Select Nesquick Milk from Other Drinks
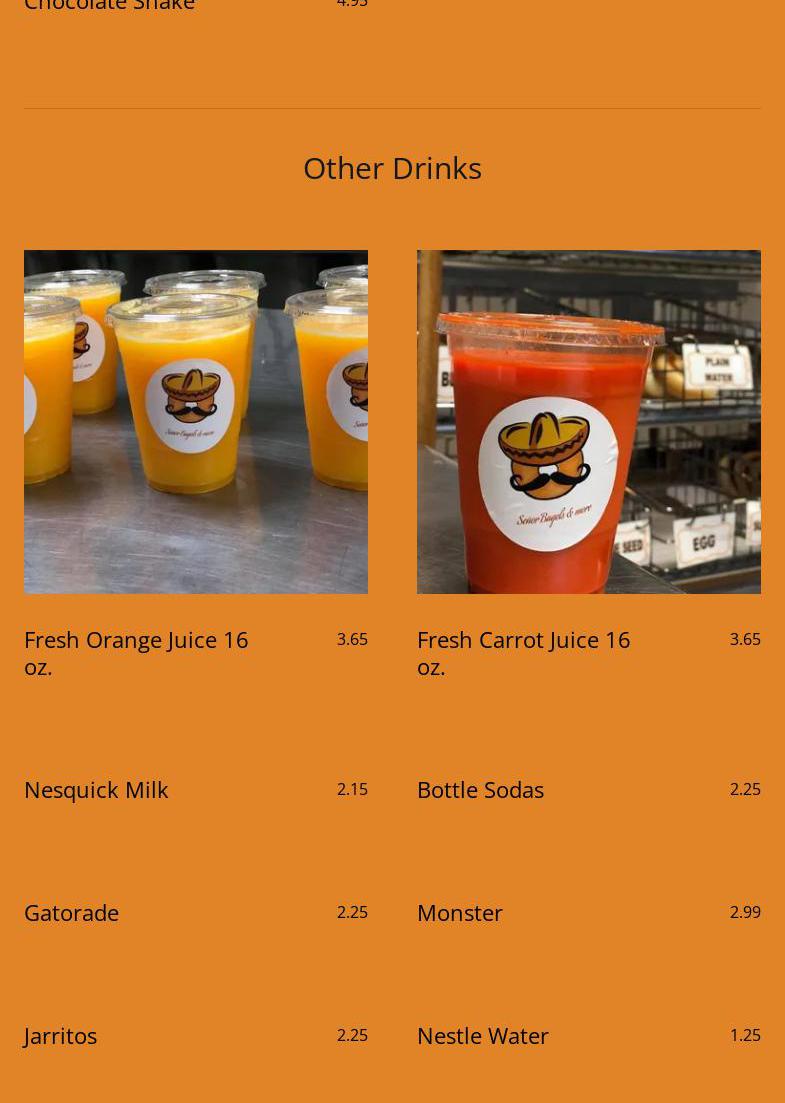785x1103 pixels. [x=96, y=789]
